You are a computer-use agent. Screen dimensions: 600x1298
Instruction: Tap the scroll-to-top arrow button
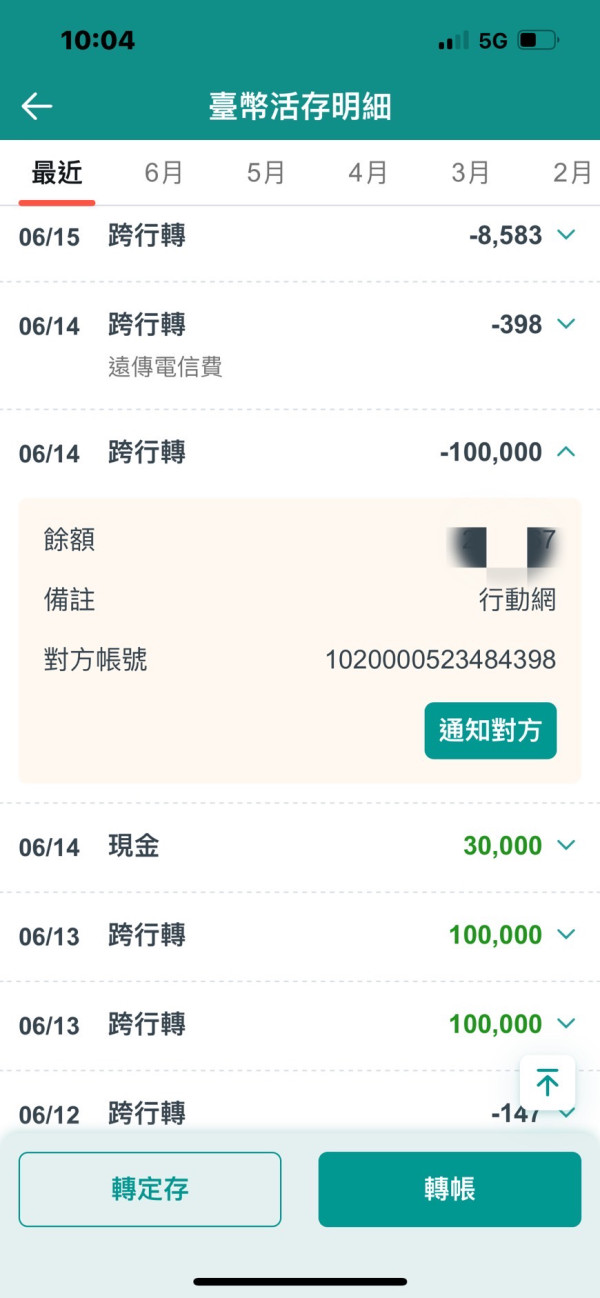click(x=547, y=1082)
